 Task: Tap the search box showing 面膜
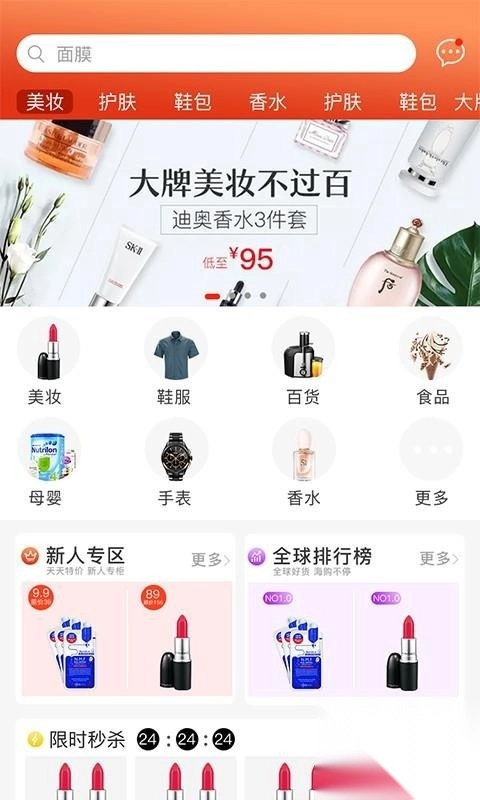pos(216,54)
